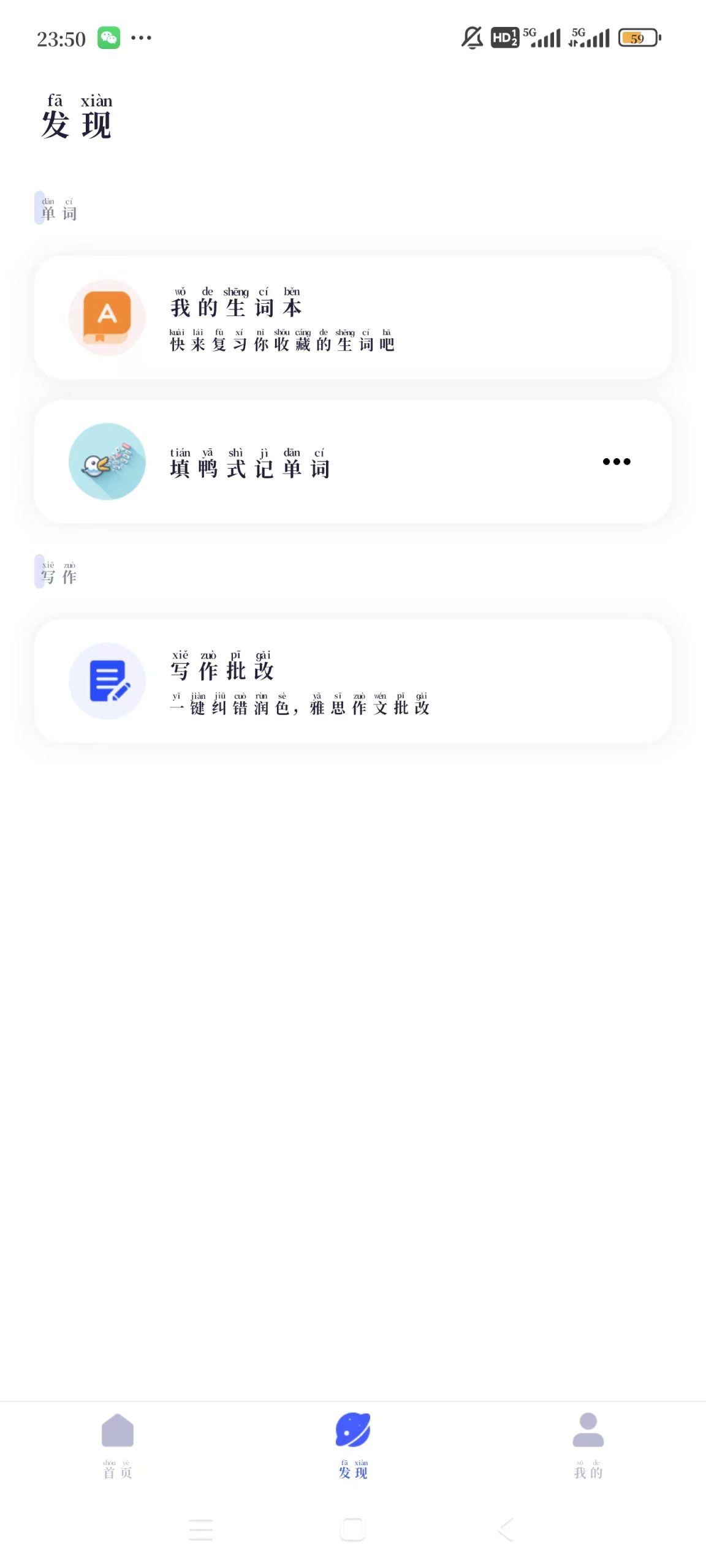Tap the three-dot menu on 填鸭式记单词
This screenshot has height=1568, width=706.
tap(616, 462)
